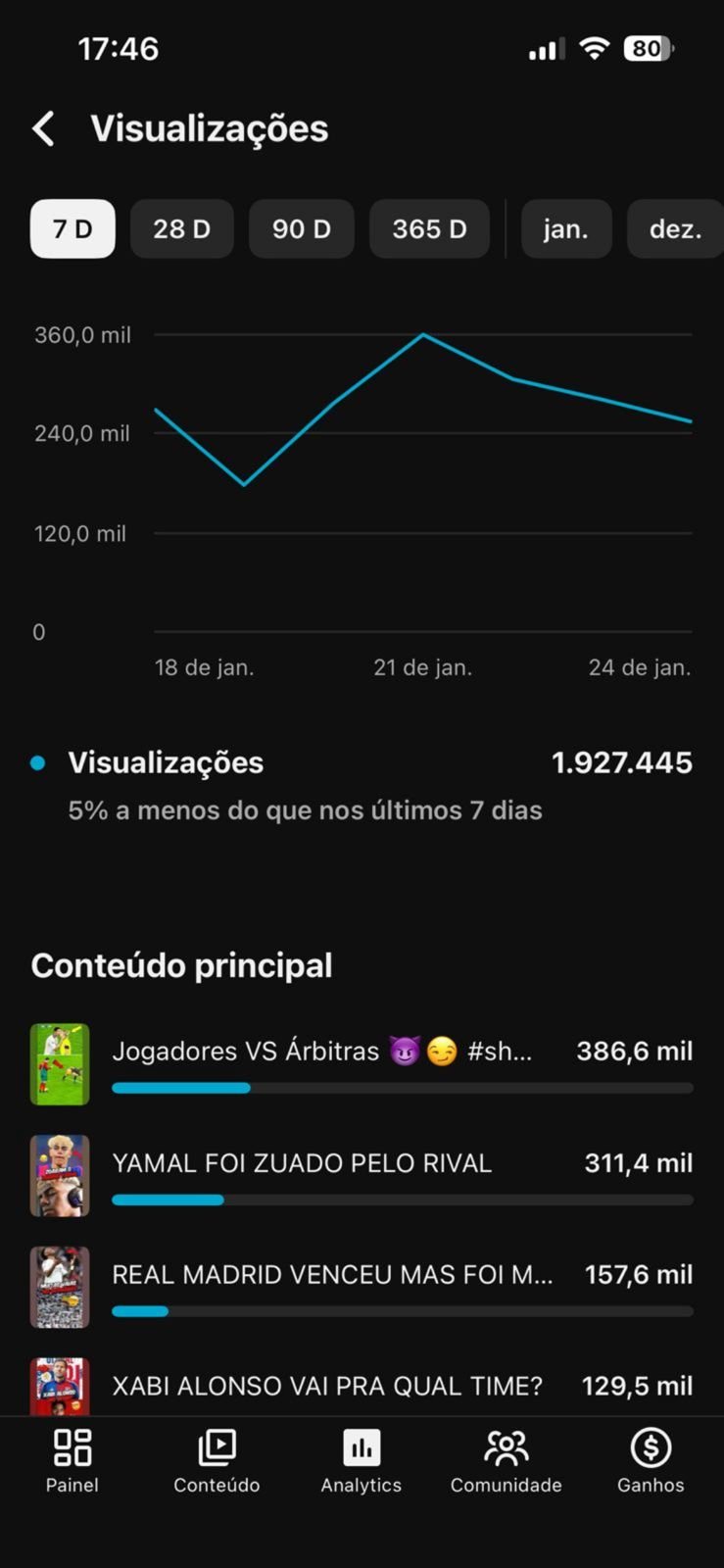View the REAL MADRID VENCEU video
This screenshot has height=1568, width=724.
tap(332, 1275)
